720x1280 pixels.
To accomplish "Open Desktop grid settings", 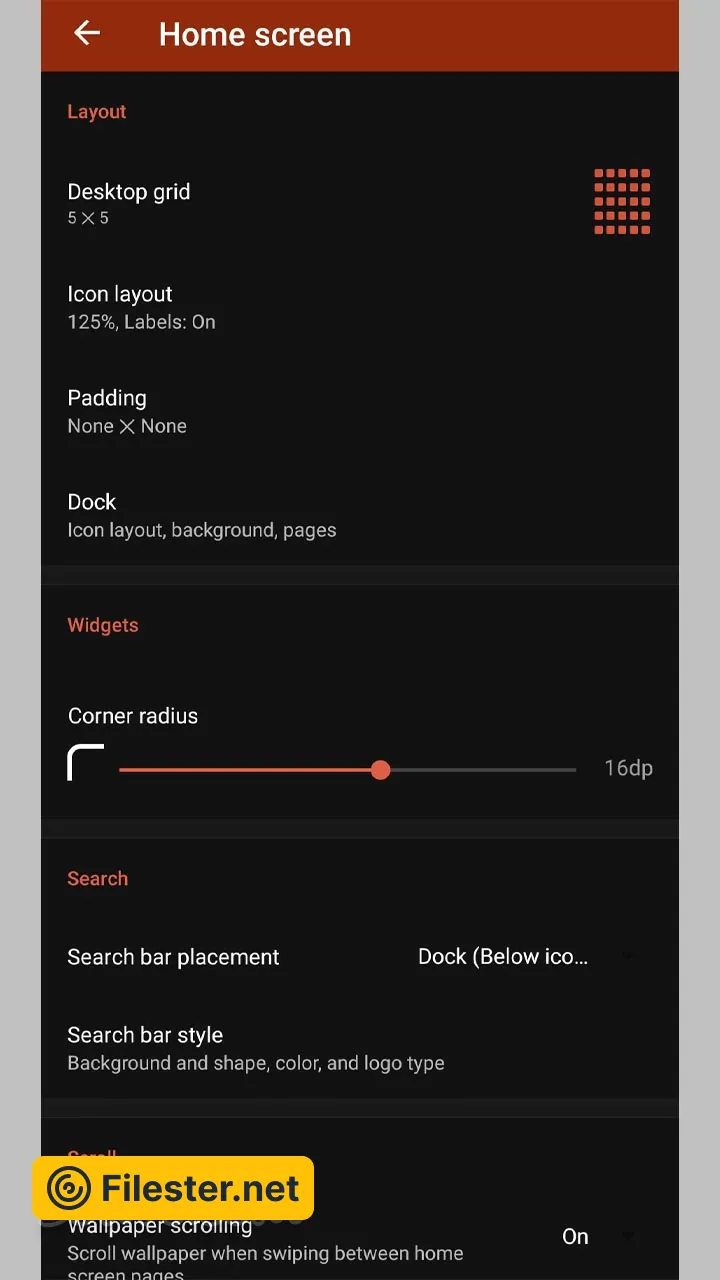I will [359, 203].
